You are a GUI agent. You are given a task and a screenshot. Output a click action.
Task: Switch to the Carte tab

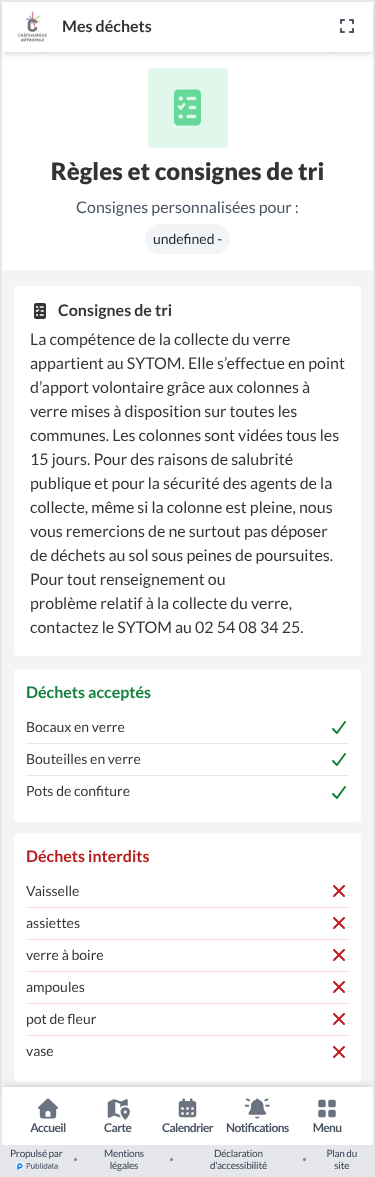(x=118, y=1116)
